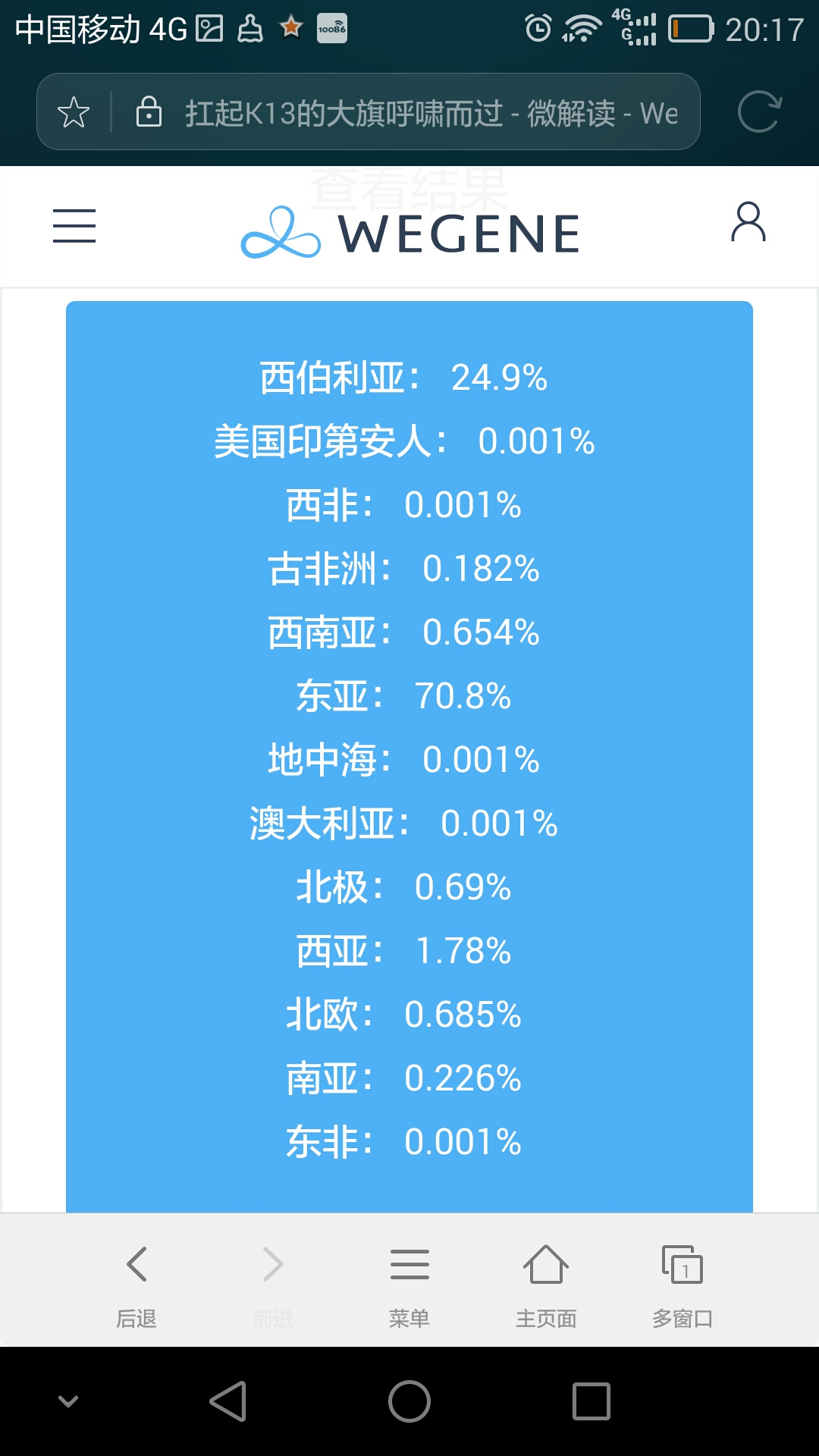
Task: Bookmark this page with the star icon
Action: click(74, 112)
